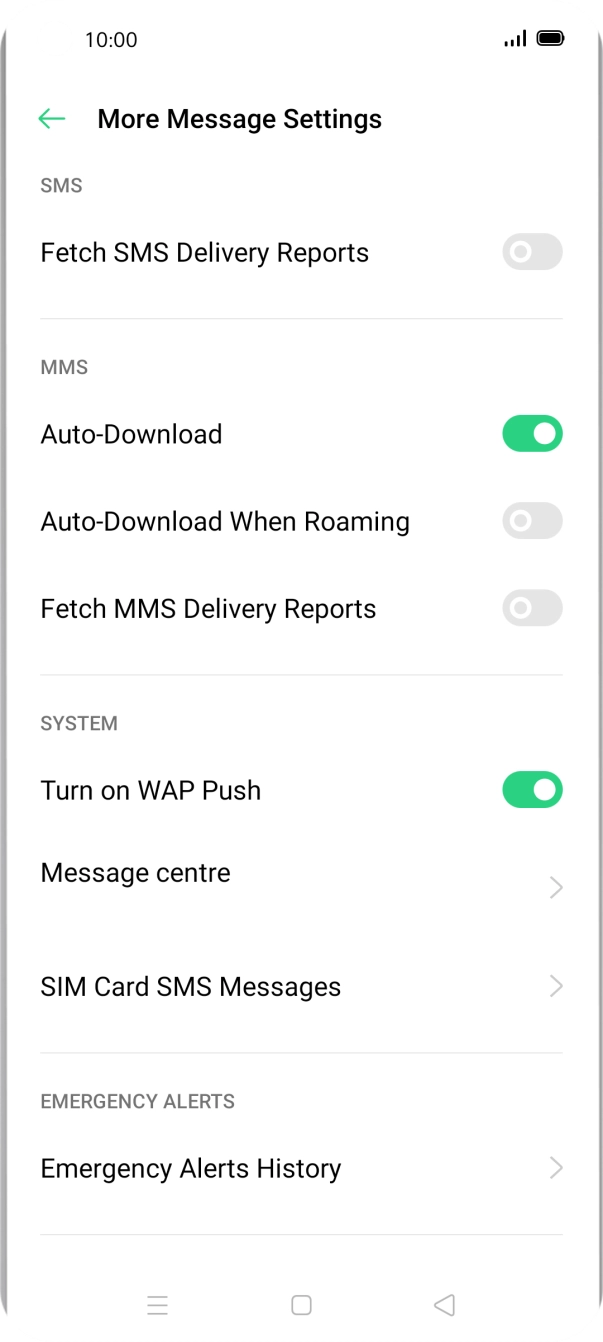Viewport: 603px width, 1342px height.
Task: Open SIM Card SMS Messages
Action: click(300, 987)
